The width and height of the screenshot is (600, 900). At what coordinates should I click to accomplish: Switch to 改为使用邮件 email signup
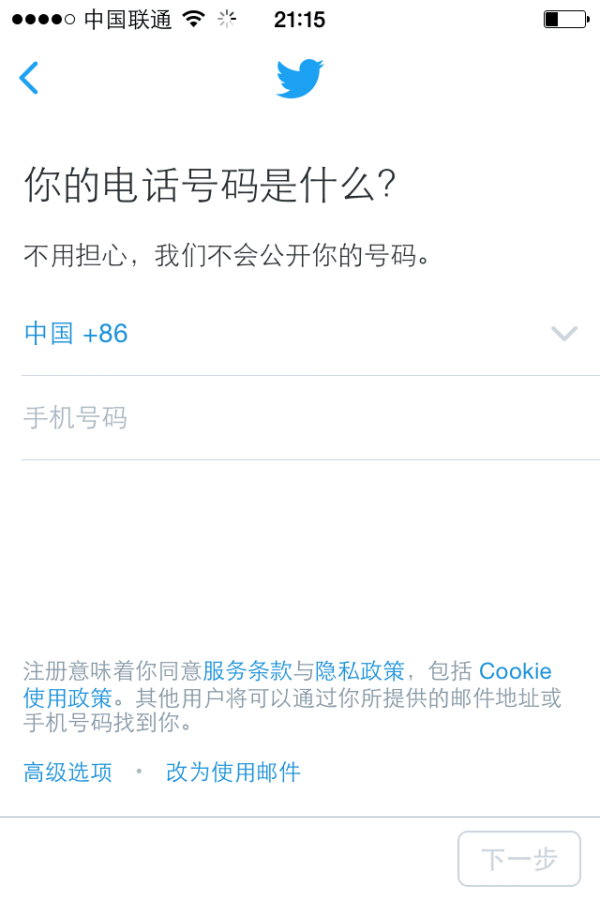pyautogui.click(x=233, y=772)
